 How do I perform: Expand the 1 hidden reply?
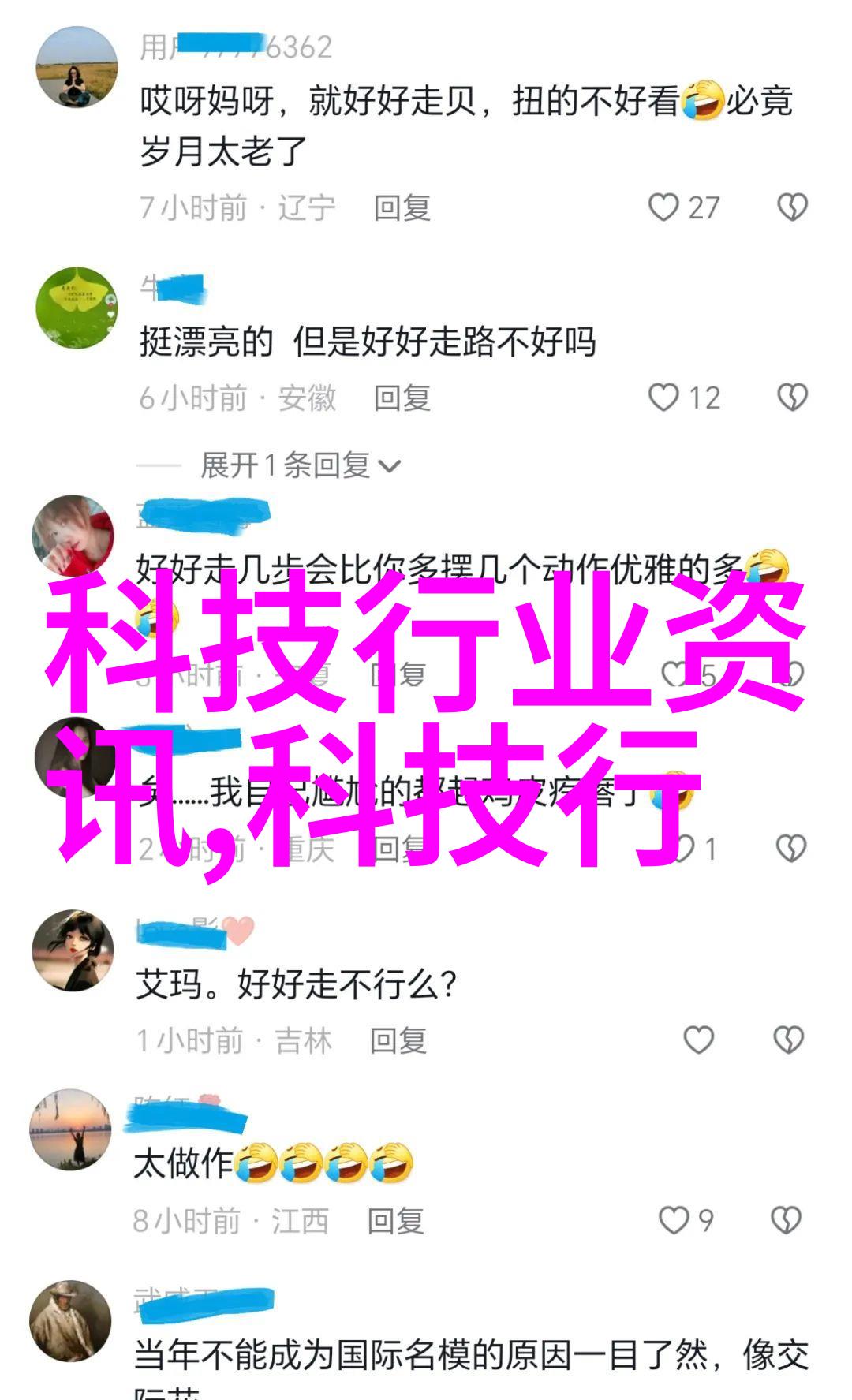(300, 466)
